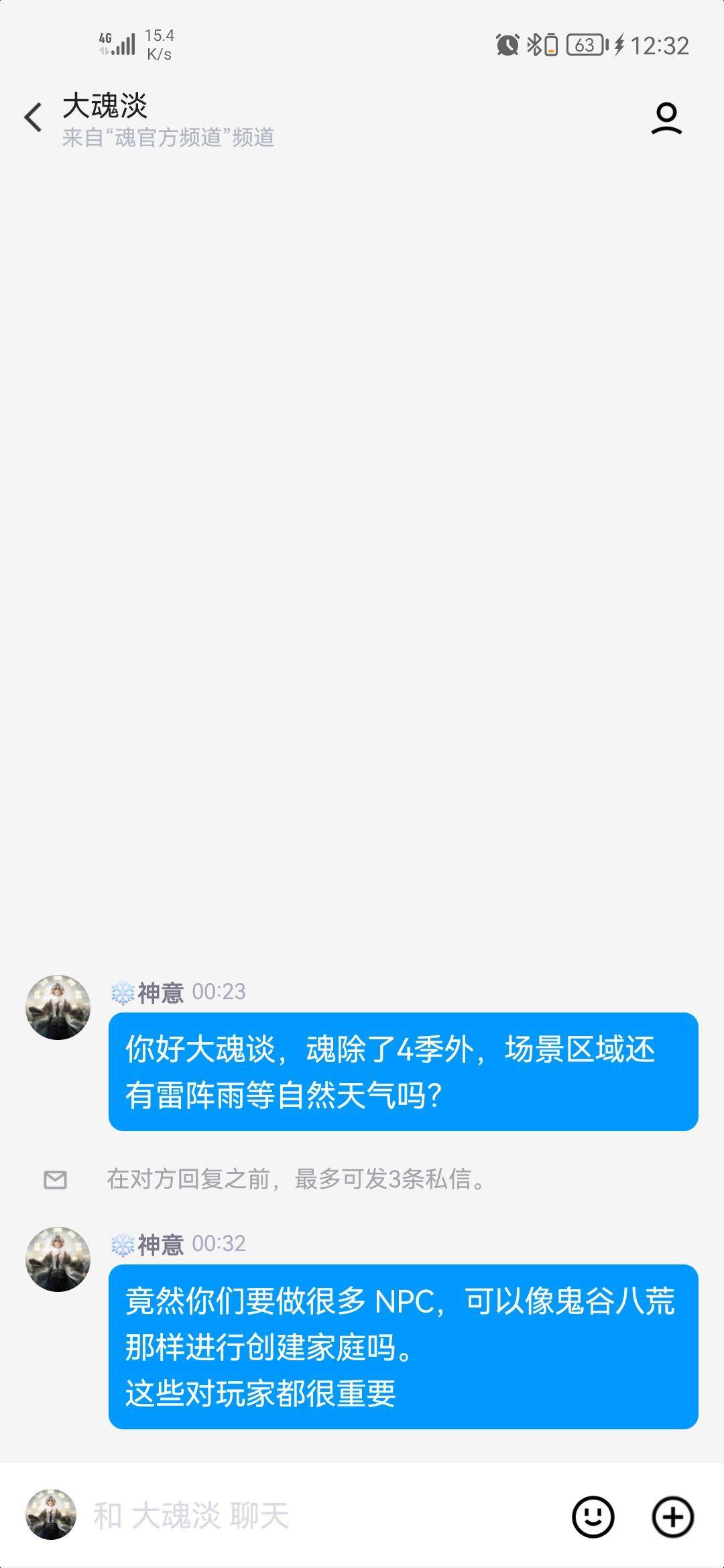Open 神意's avatar on the 00:23 message
This screenshot has width=724, height=1568.
tap(58, 1007)
